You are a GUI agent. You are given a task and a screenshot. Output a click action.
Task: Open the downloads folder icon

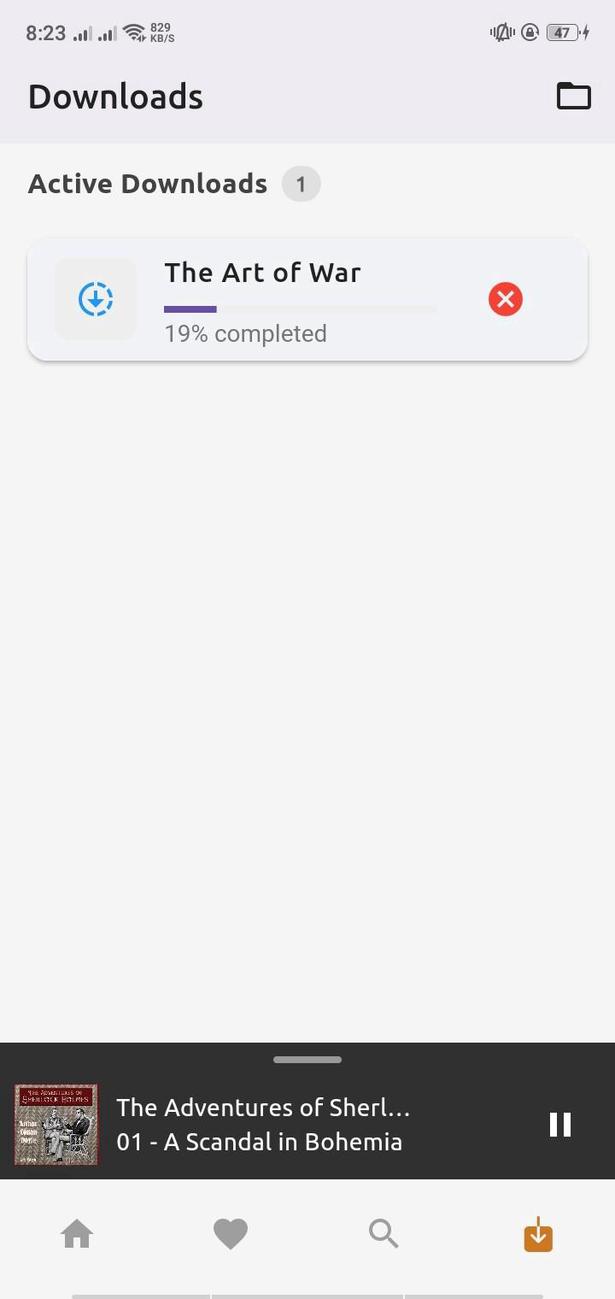pos(573,96)
